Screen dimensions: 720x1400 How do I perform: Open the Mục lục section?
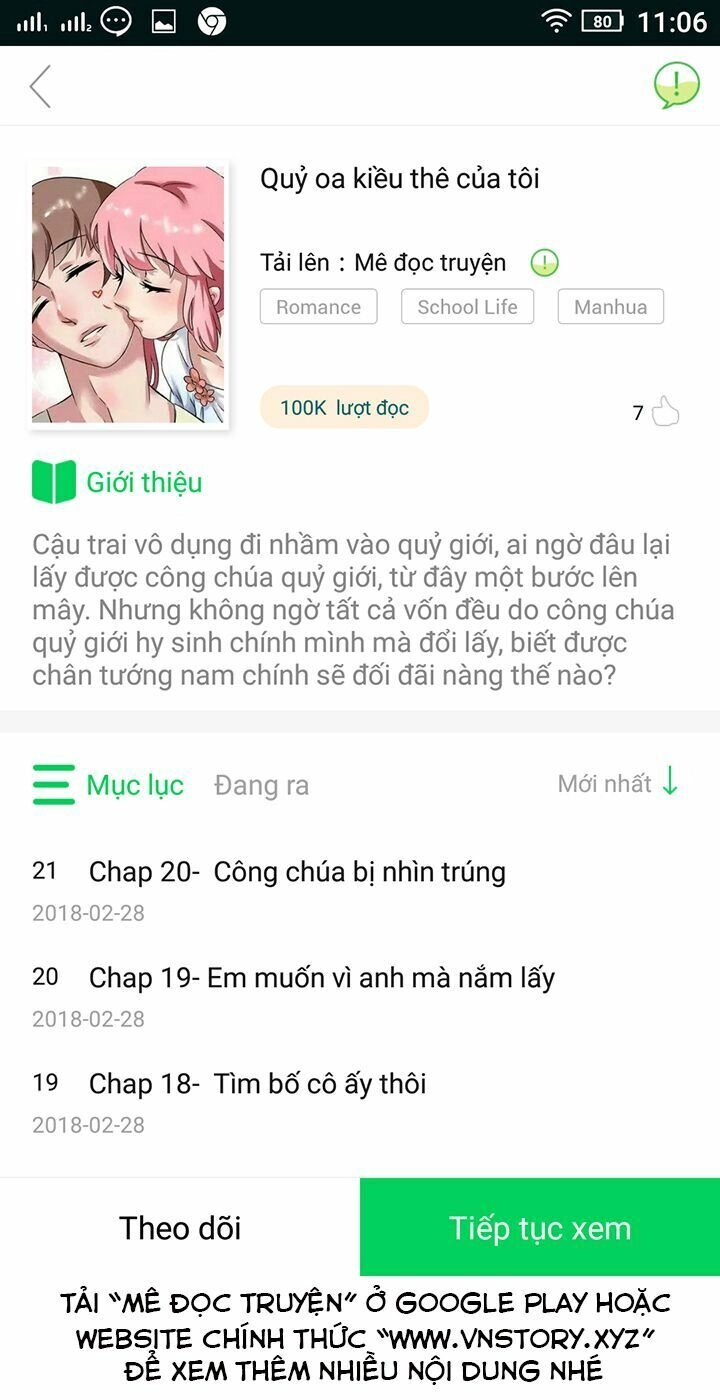click(134, 785)
